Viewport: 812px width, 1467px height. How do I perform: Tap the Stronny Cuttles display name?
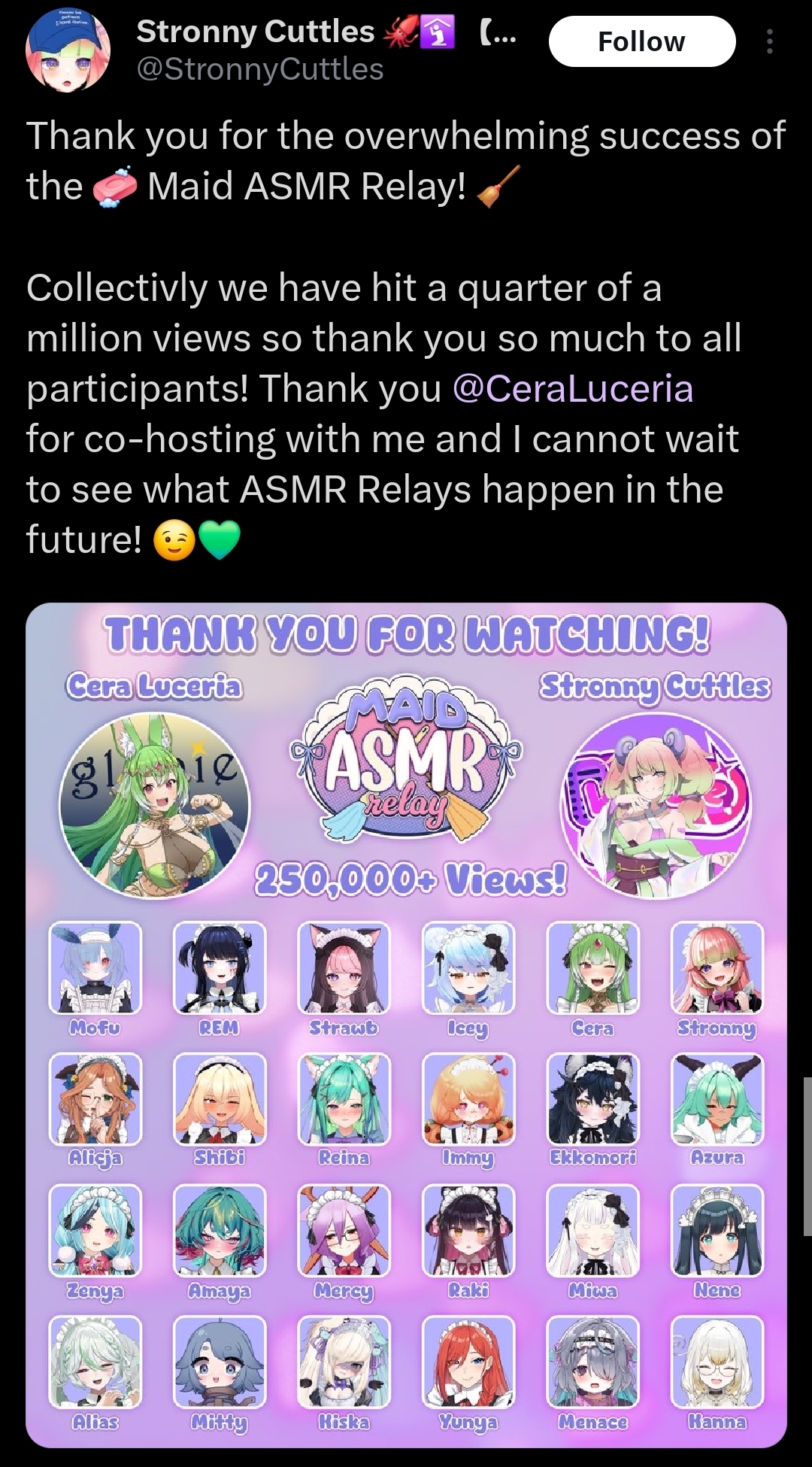pos(256,32)
